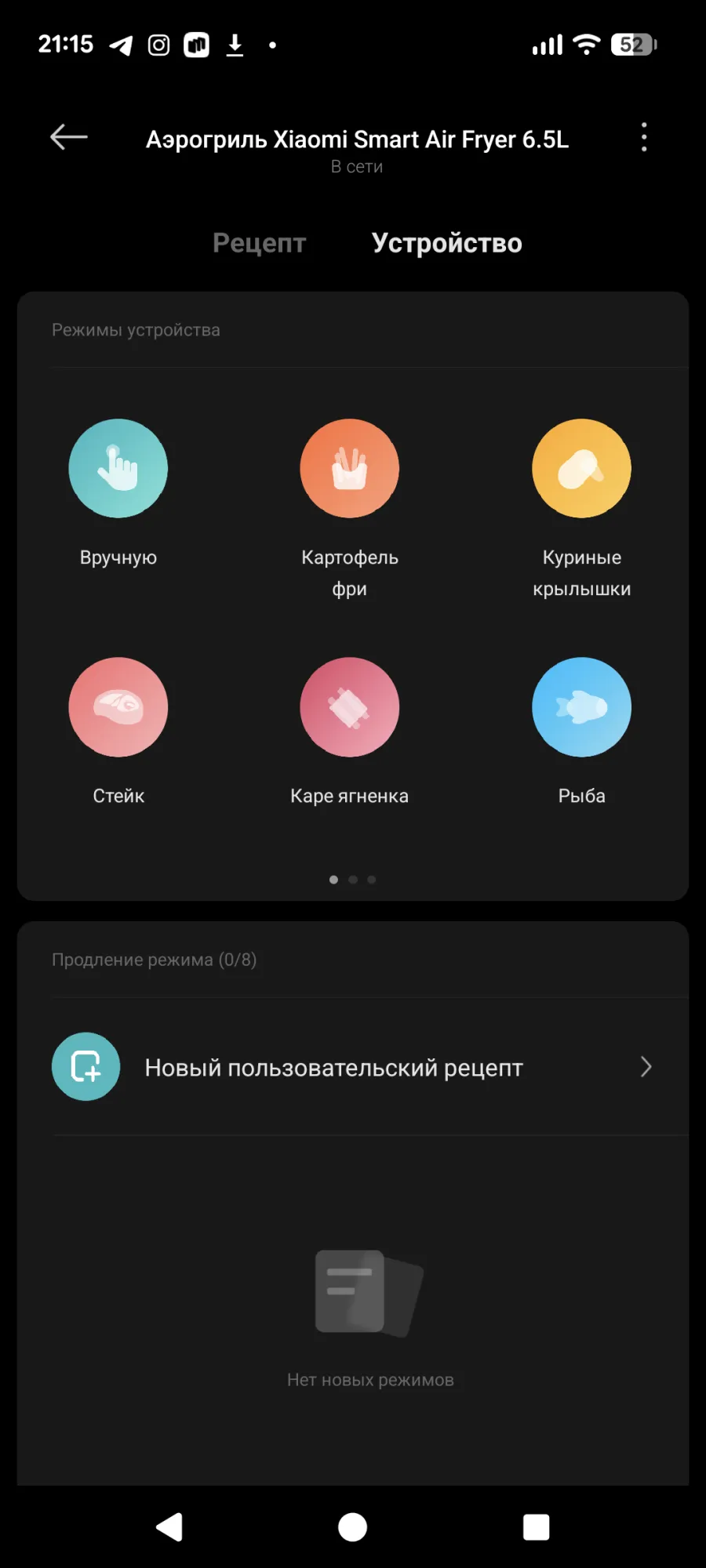
Task: Switch to the Рецепт tab
Action: (x=259, y=243)
